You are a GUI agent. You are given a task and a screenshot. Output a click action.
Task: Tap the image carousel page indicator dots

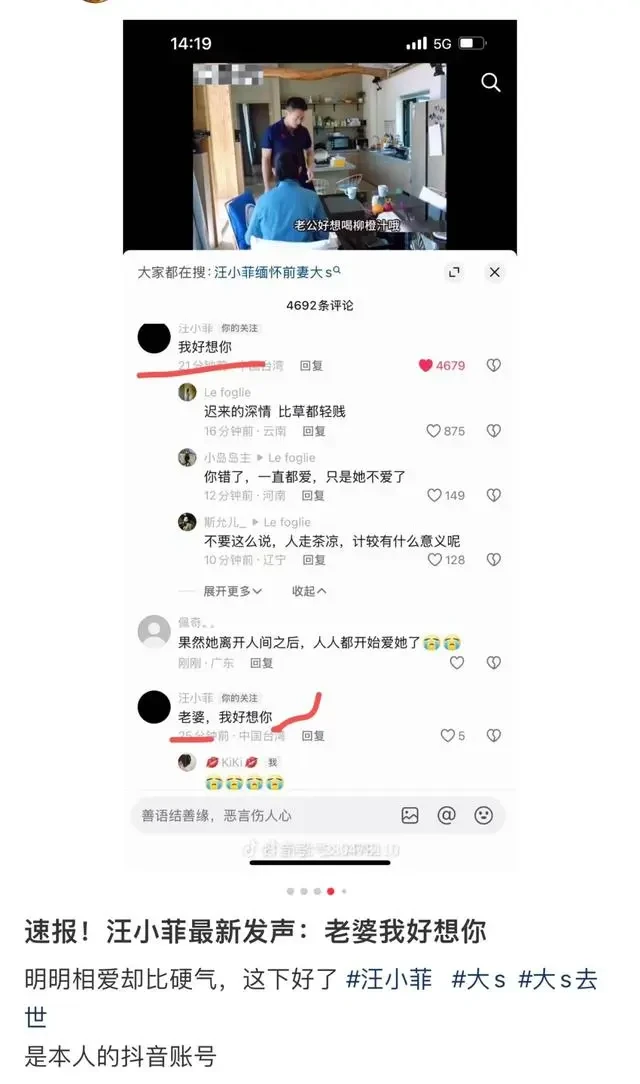(317, 891)
